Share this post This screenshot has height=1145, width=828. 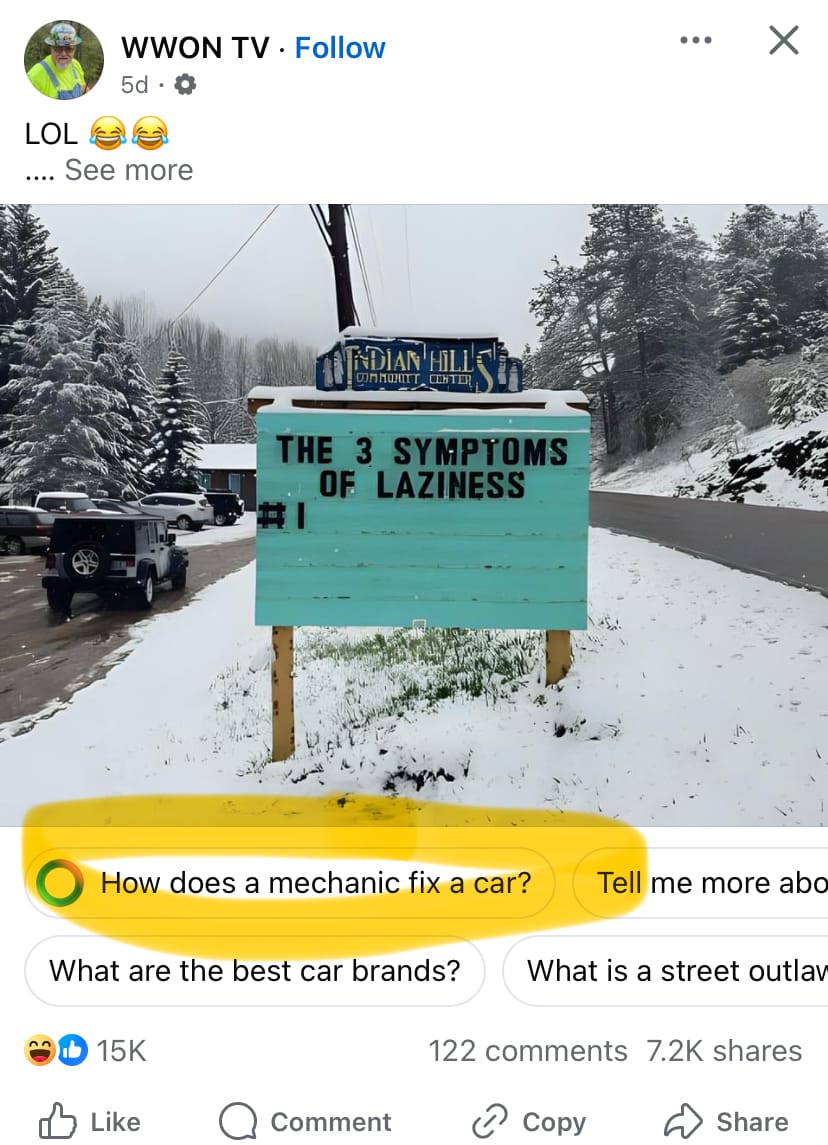tap(727, 1122)
